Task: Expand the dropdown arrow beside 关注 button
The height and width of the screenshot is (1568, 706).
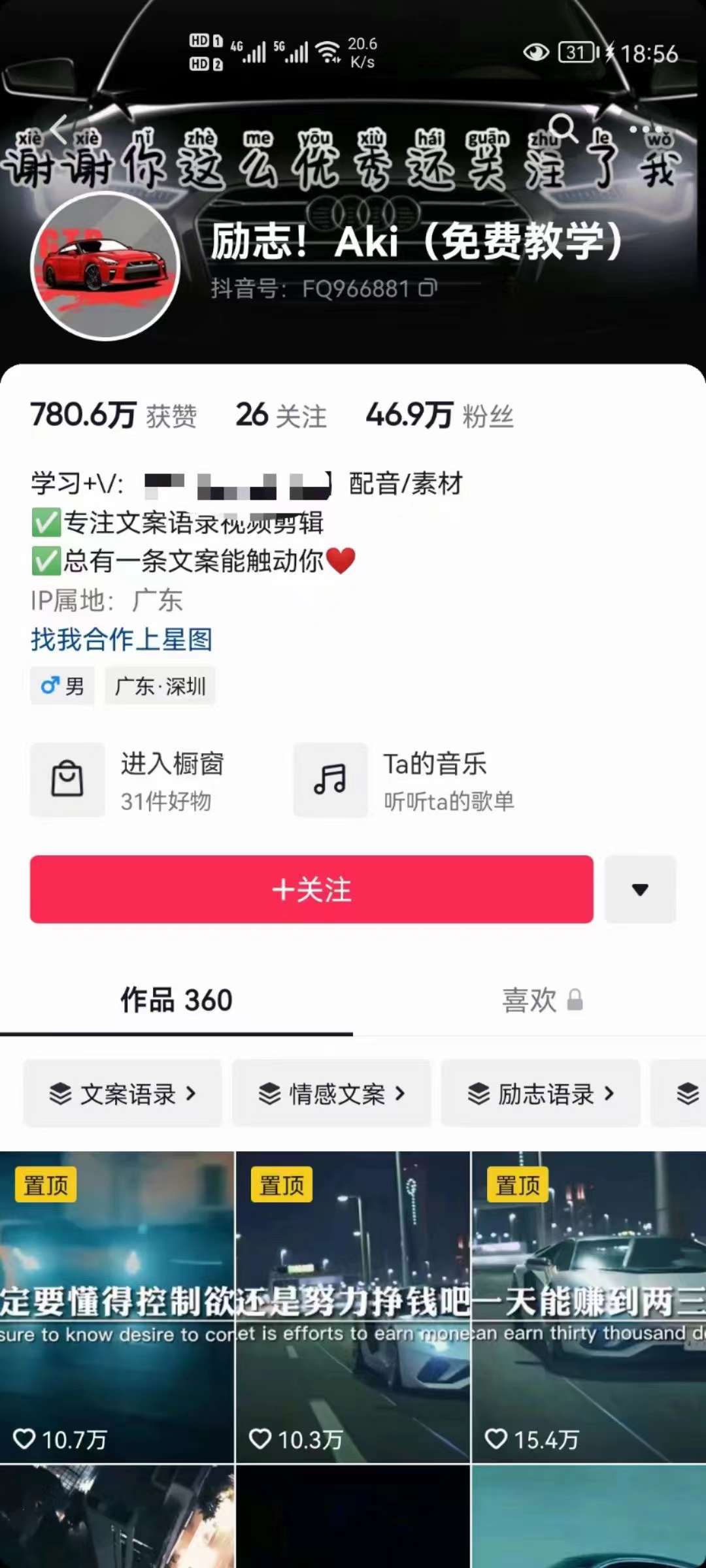Action: pyautogui.click(x=639, y=889)
